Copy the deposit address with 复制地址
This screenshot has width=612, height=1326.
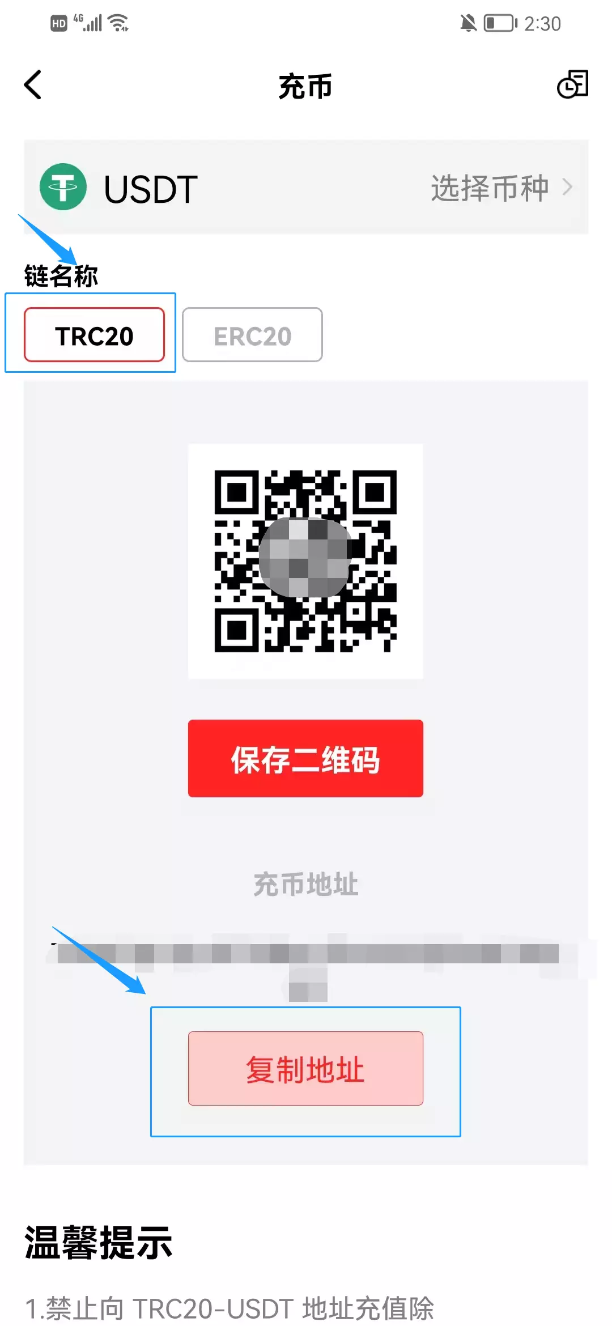305,1069
